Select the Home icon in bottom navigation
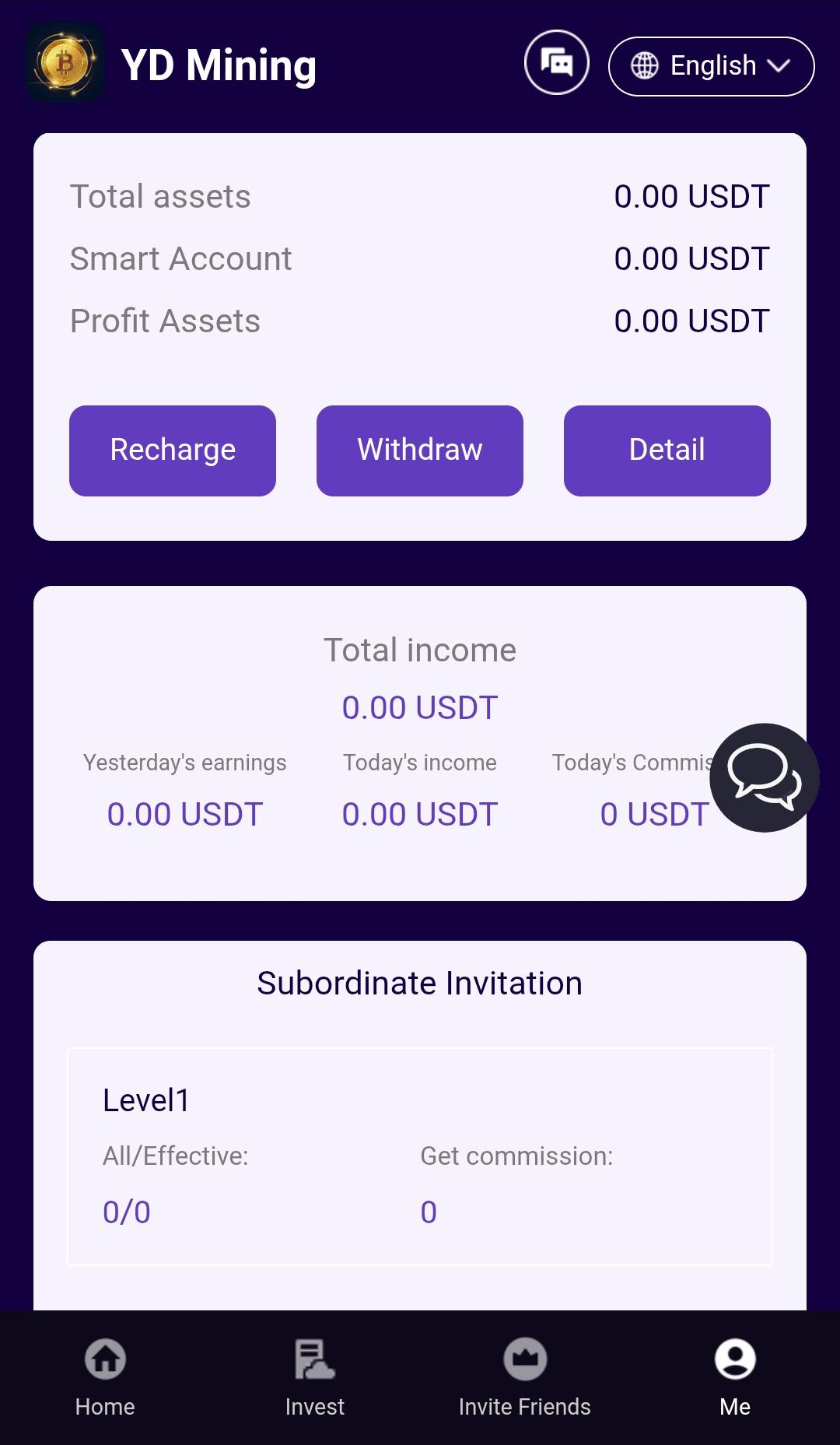840x1445 pixels. 105,1360
